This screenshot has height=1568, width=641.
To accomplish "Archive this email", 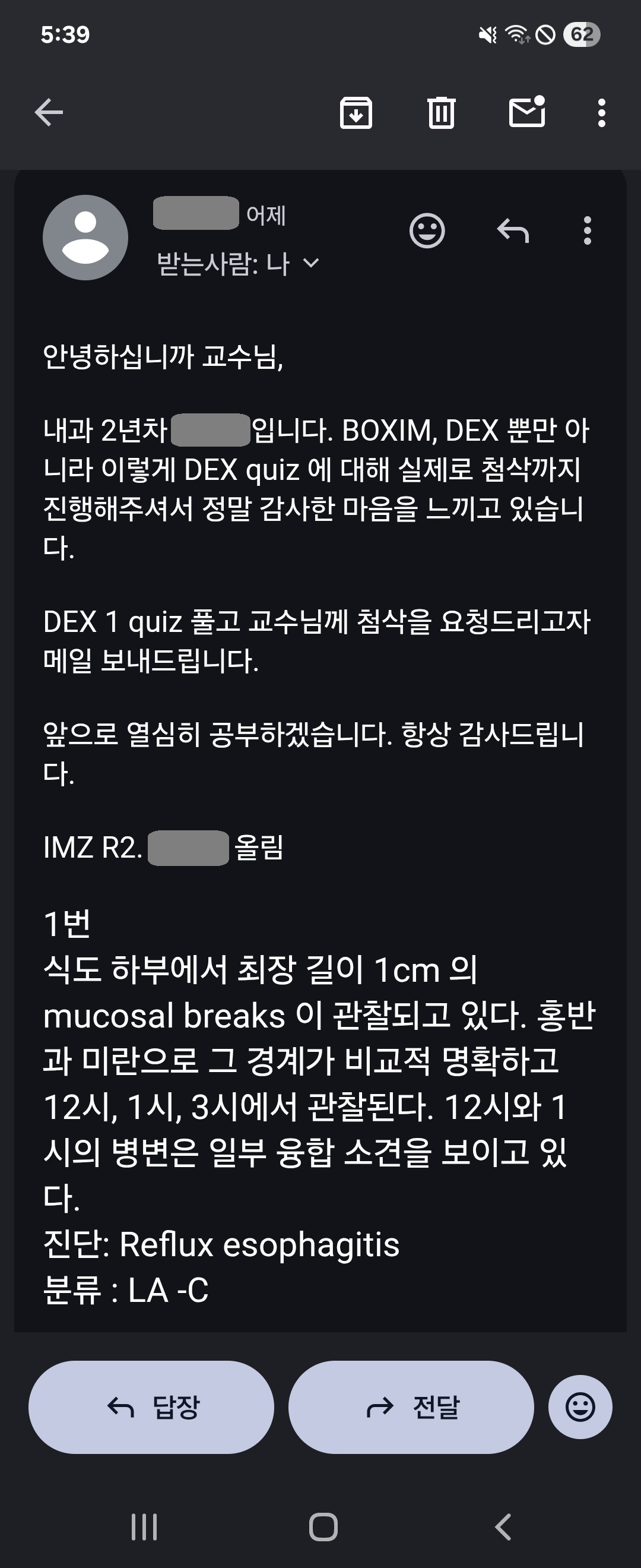I will pos(356,113).
